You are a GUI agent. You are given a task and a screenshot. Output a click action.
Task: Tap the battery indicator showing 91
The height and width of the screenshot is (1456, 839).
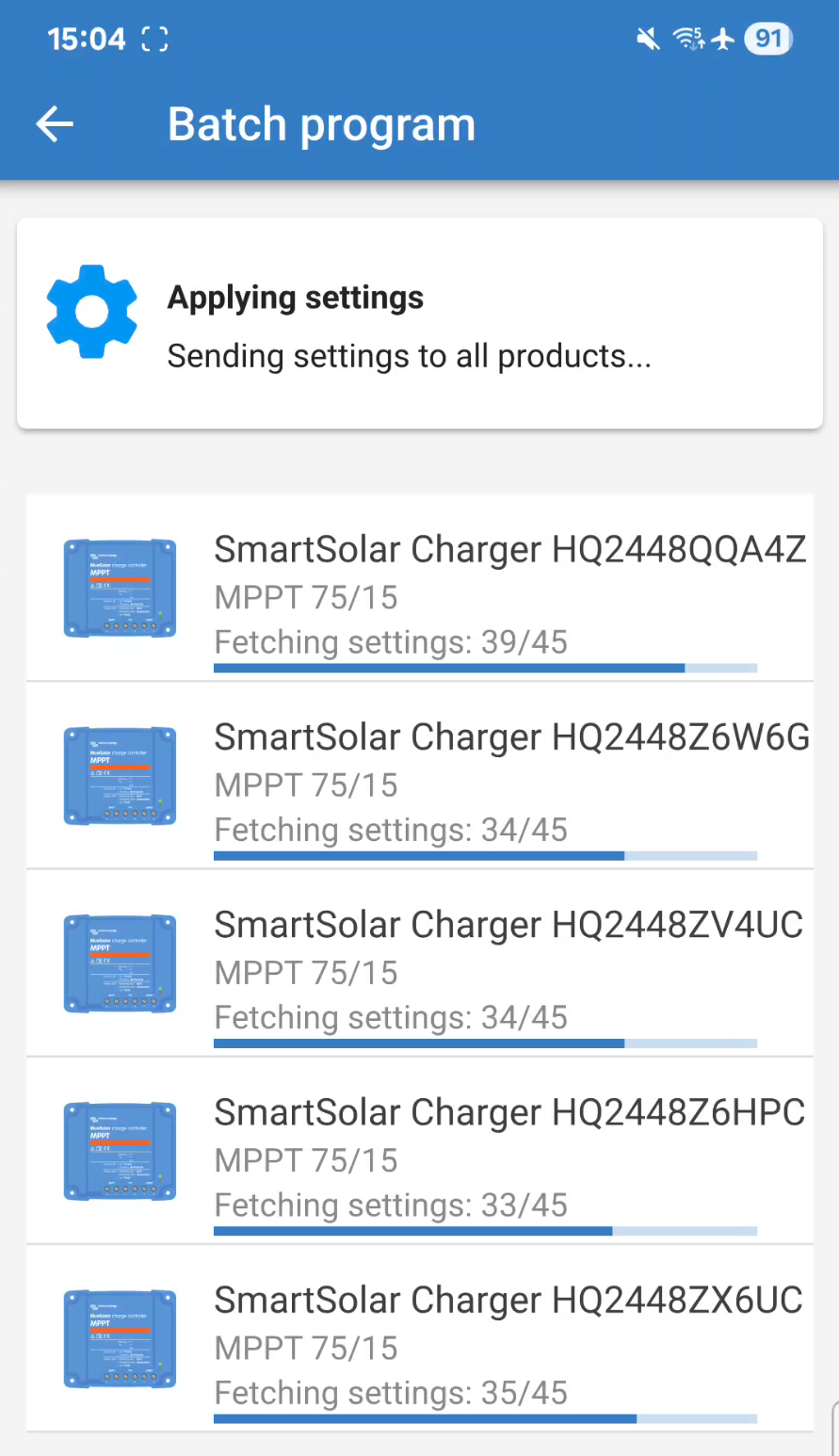[766, 39]
